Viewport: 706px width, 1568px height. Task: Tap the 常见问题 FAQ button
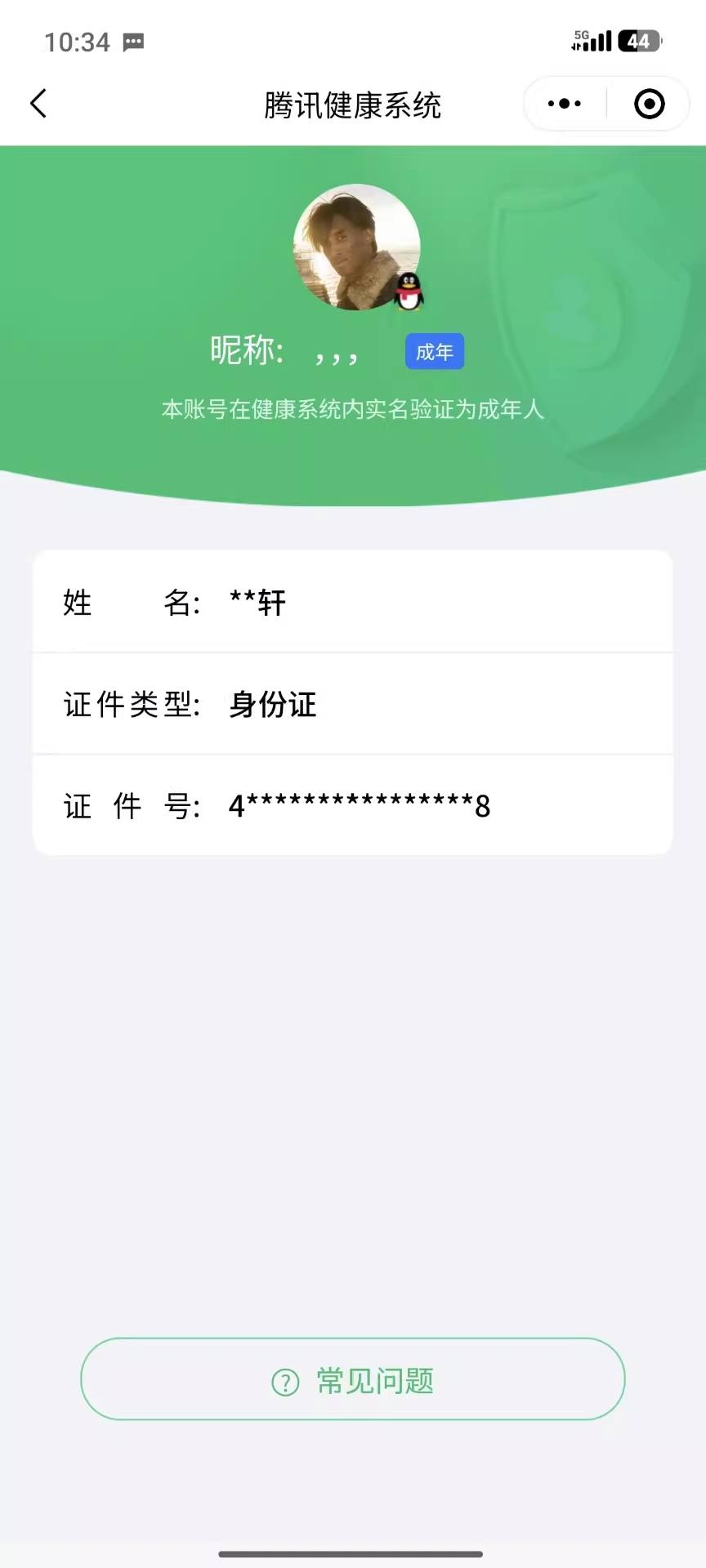tap(352, 1379)
